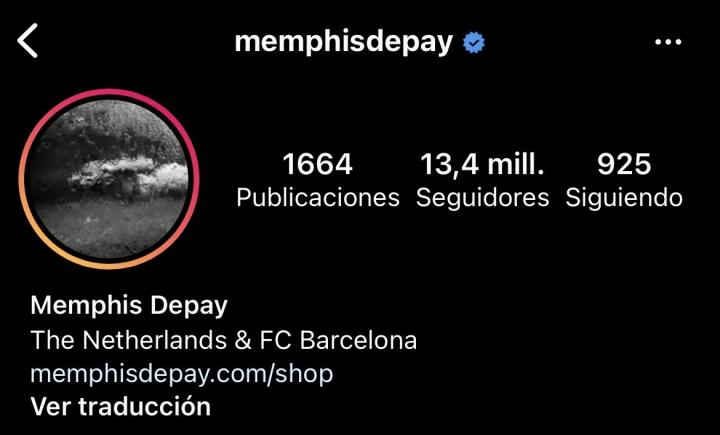Open the three-dot overflow menu
The image size is (720, 435).
pyautogui.click(x=667, y=43)
